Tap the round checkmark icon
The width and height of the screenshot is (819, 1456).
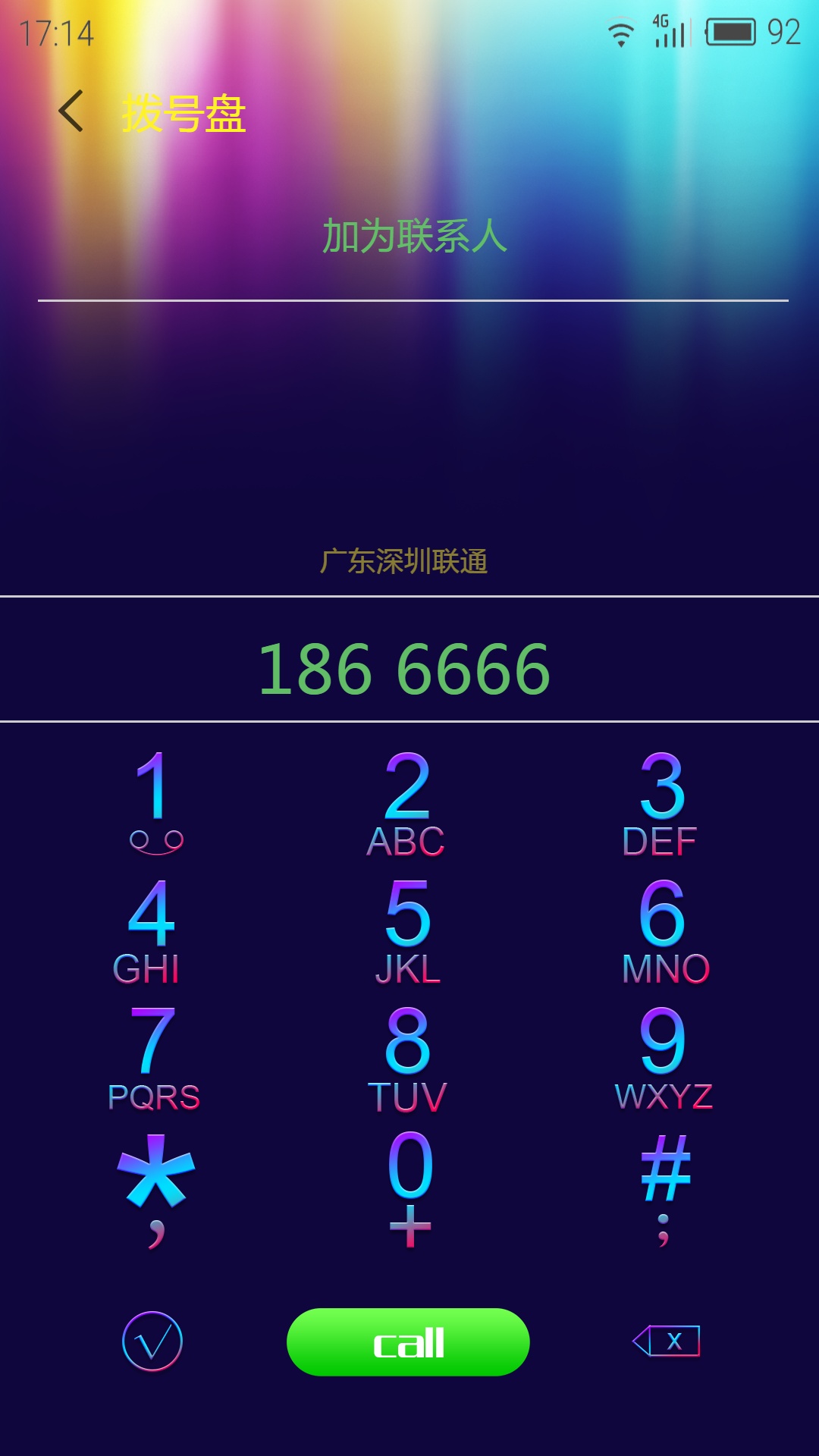click(x=152, y=1341)
